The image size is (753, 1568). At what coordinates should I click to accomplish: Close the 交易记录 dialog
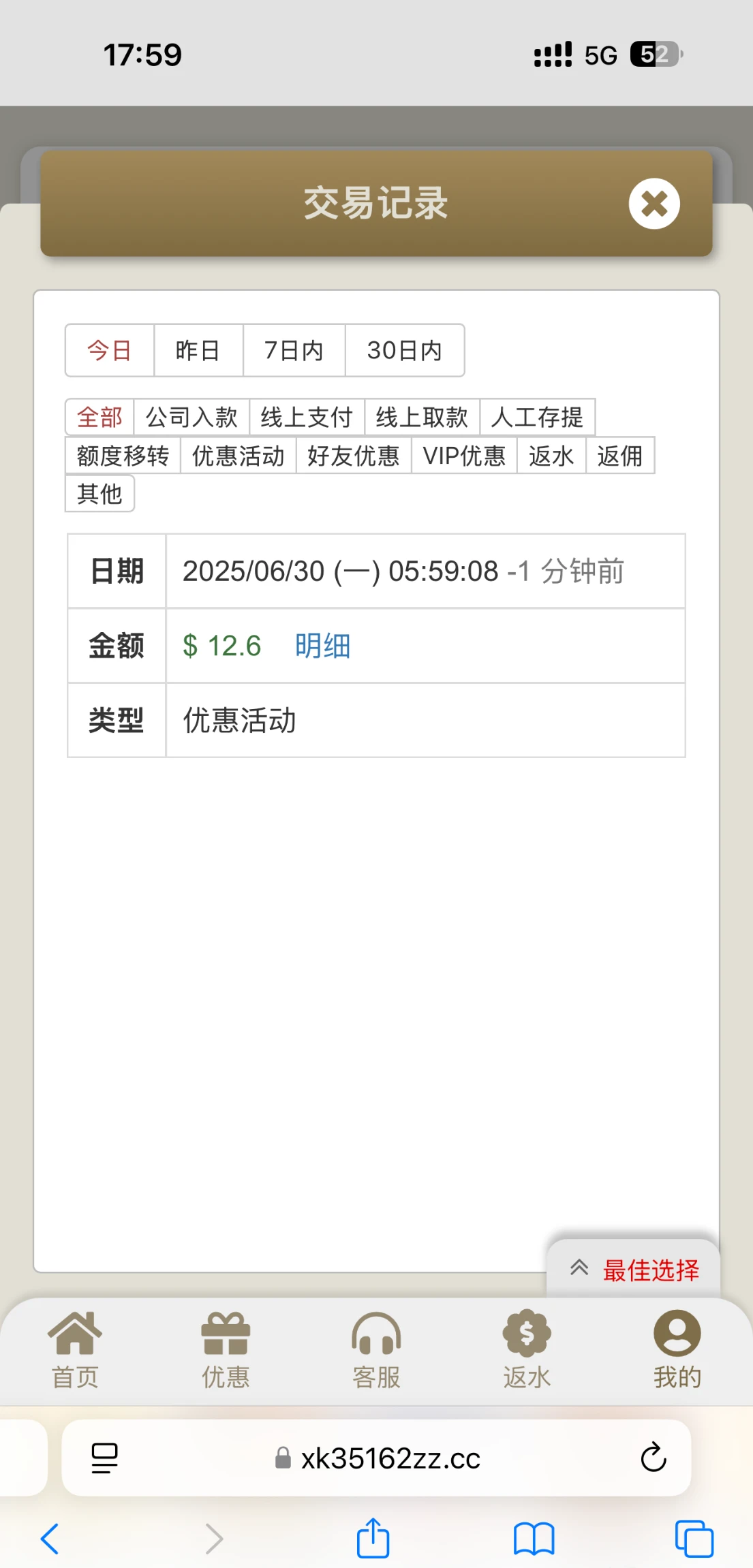click(x=654, y=204)
